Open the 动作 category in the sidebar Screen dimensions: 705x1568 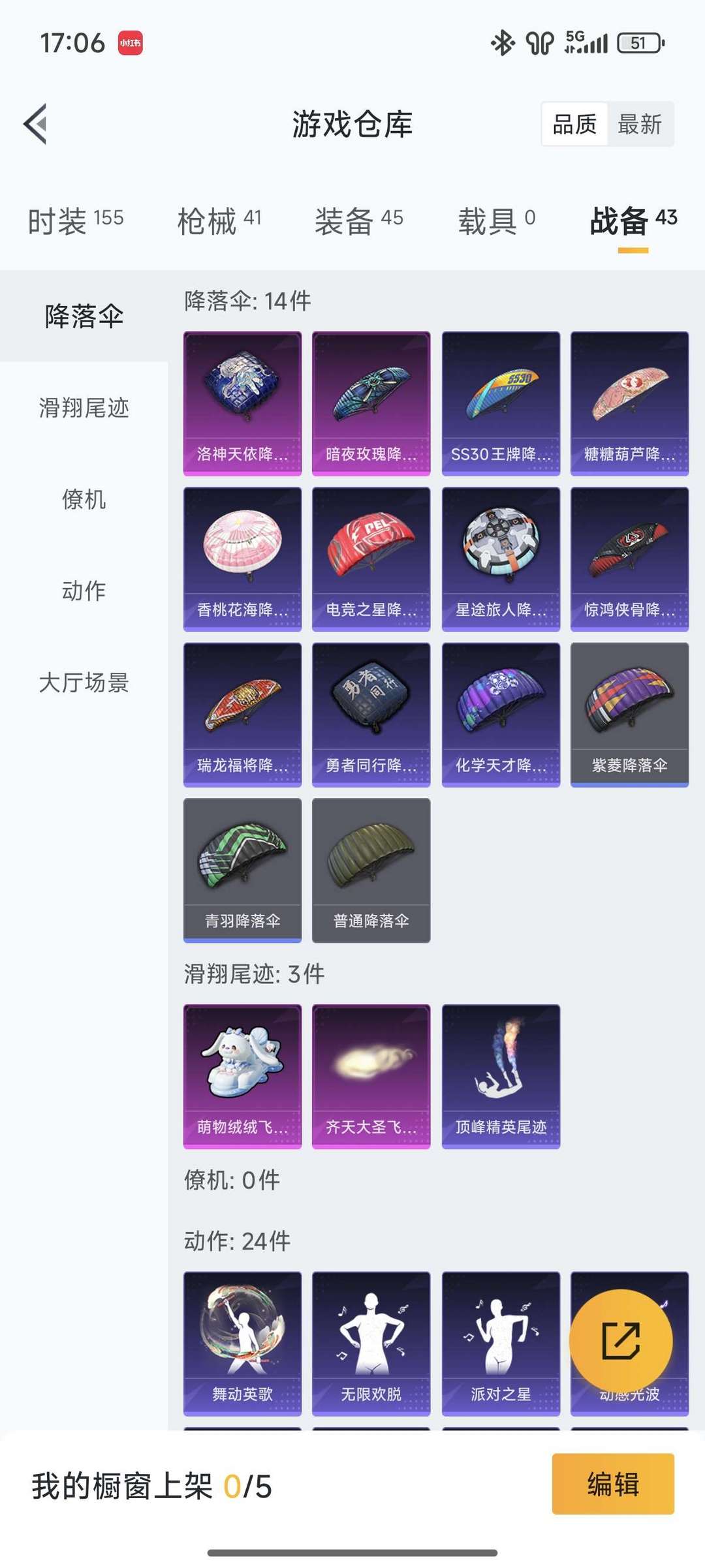pyautogui.click(x=84, y=591)
